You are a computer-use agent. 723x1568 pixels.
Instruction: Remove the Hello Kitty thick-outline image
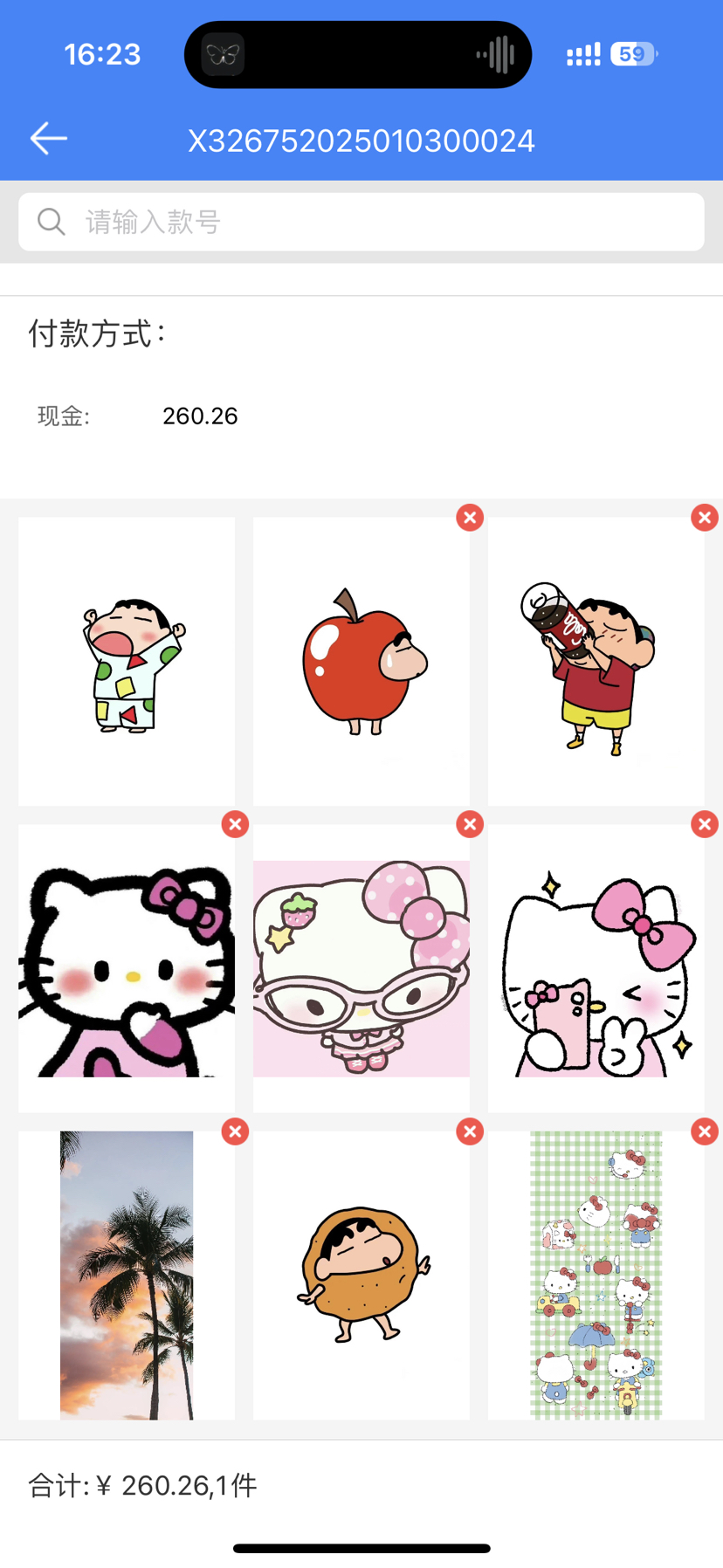pos(235,824)
